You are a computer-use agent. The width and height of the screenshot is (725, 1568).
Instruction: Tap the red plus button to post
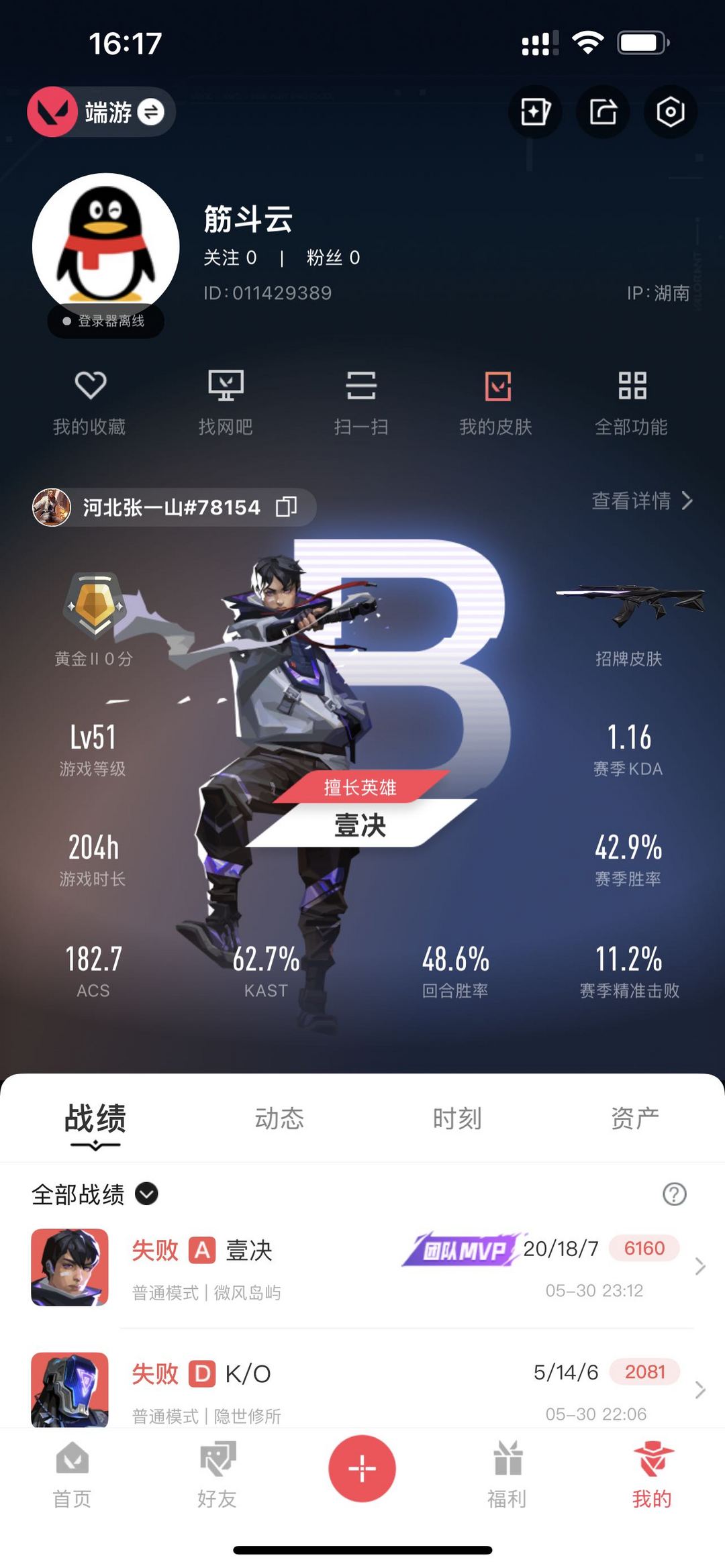pyautogui.click(x=362, y=1469)
